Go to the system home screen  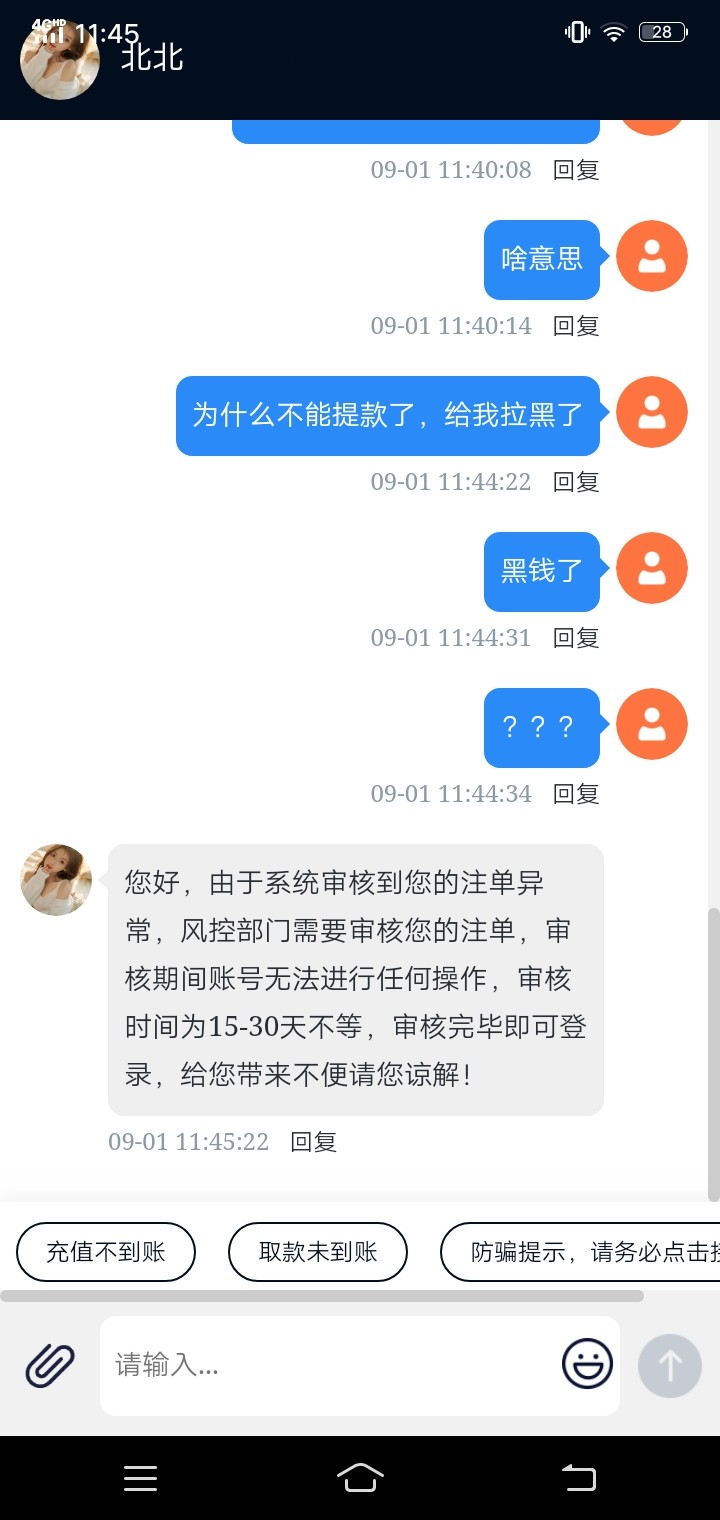pos(360,1478)
